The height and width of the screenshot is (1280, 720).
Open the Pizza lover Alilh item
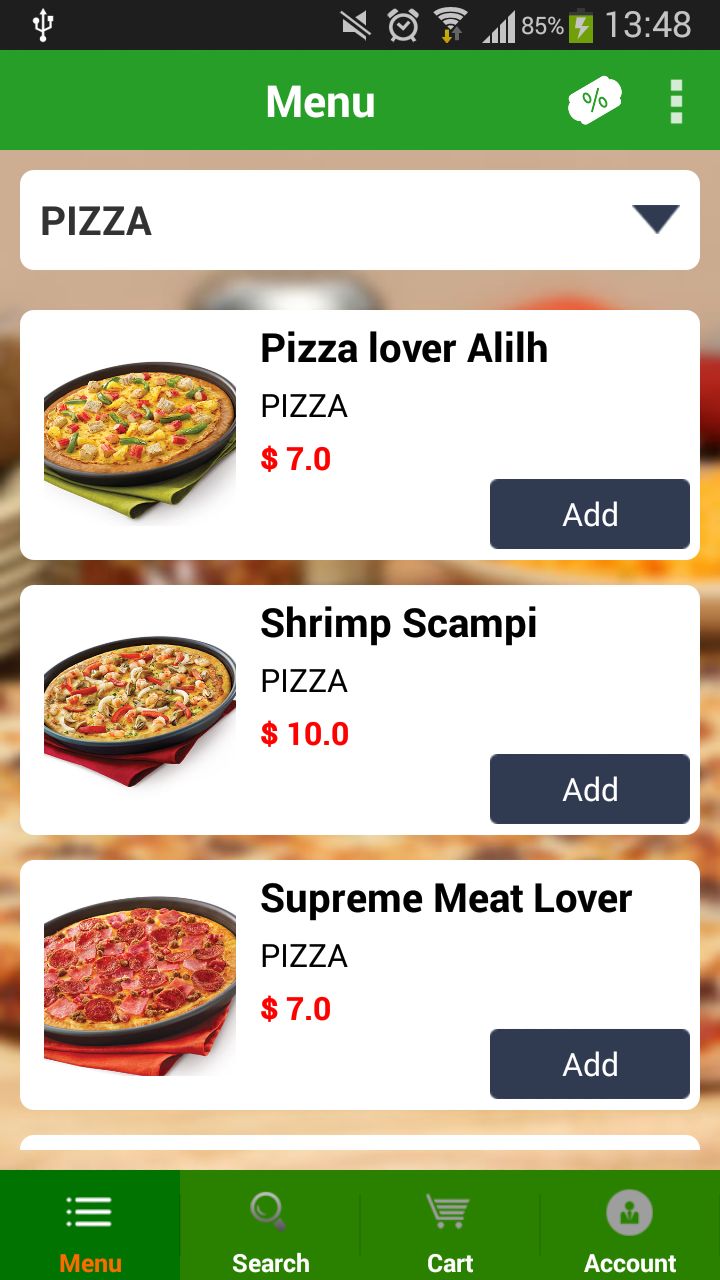coord(403,349)
